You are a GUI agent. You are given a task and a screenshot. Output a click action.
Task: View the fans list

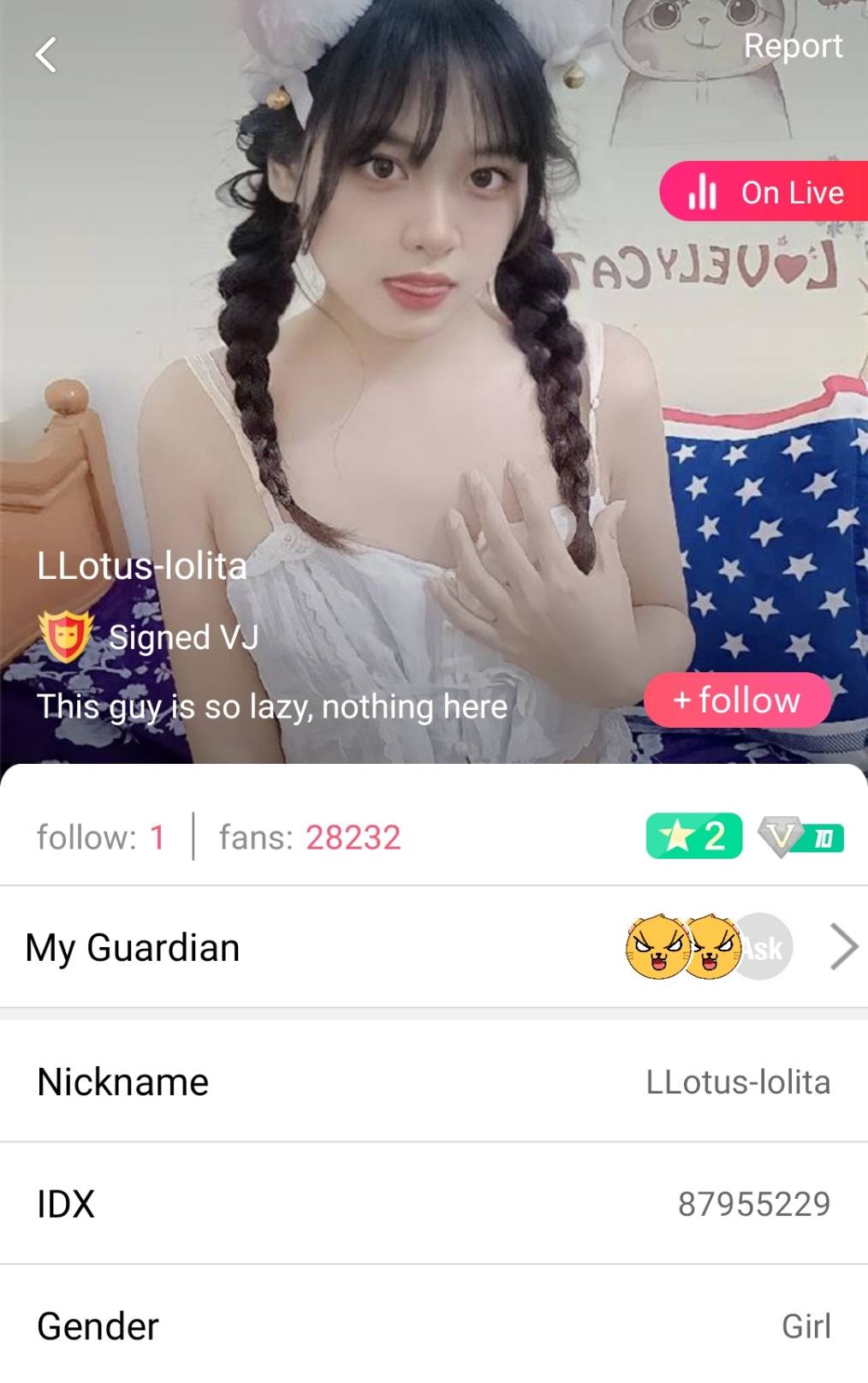[x=310, y=838]
